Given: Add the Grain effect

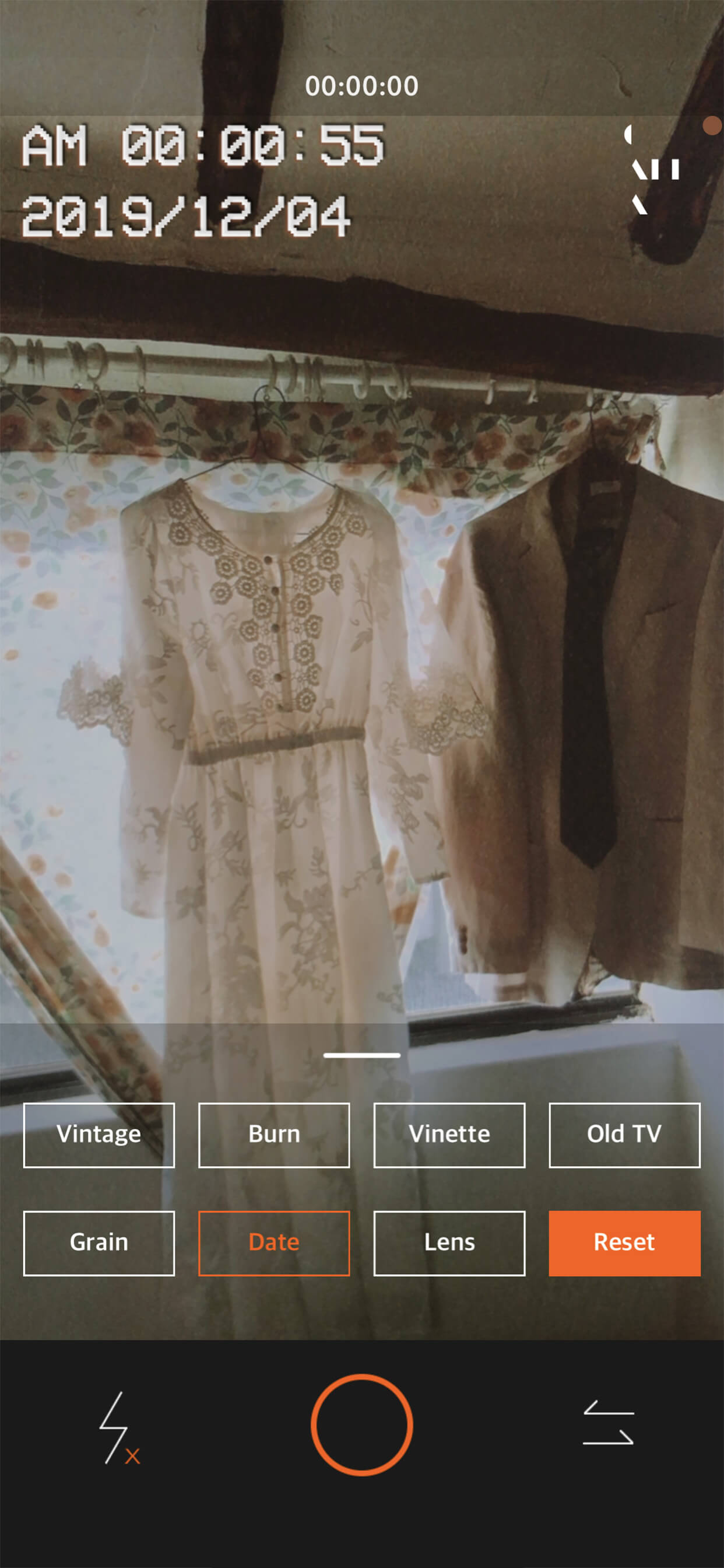Looking at the screenshot, I should click(x=99, y=1244).
